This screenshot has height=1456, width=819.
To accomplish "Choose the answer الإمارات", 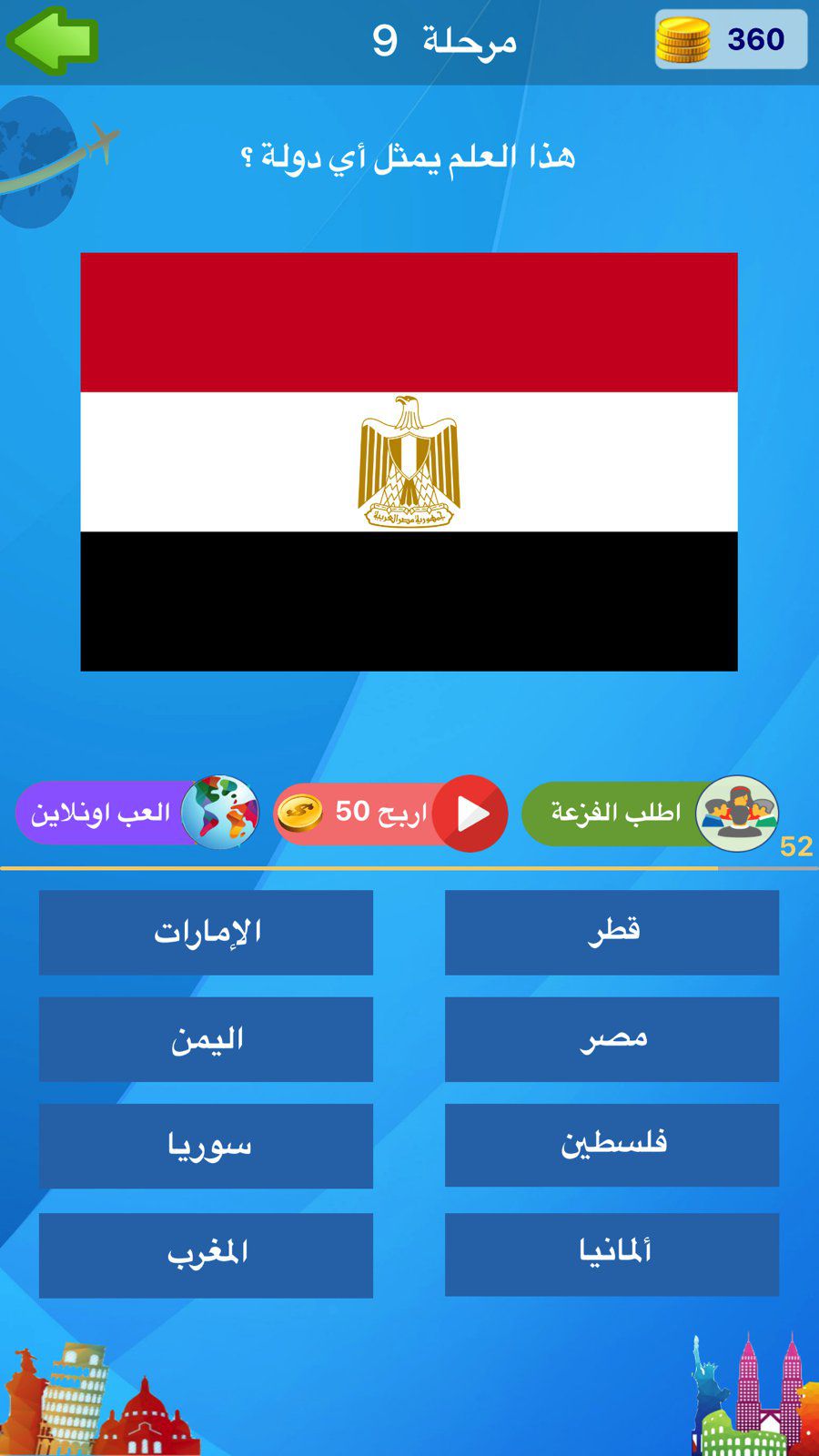I will [206, 933].
